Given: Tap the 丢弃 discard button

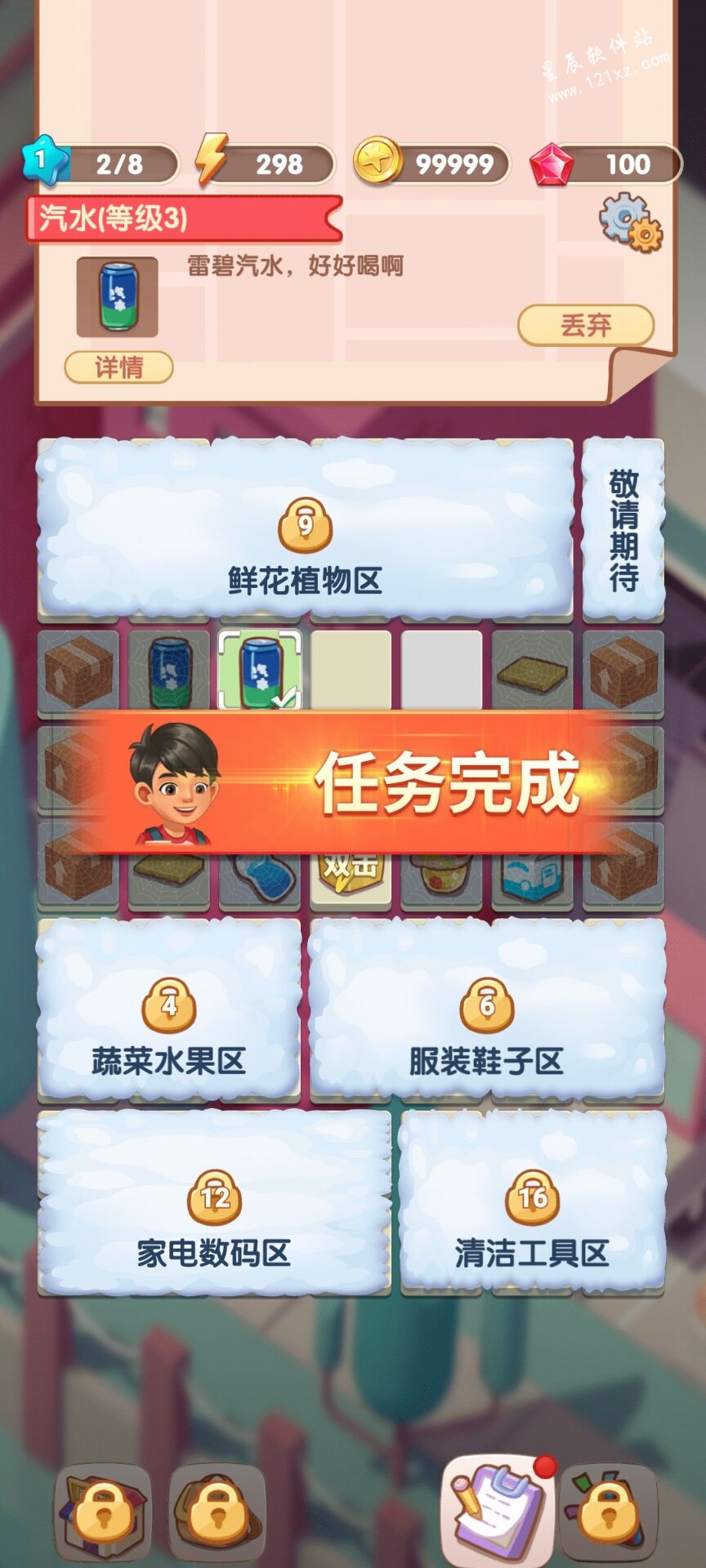Looking at the screenshot, I should 586,325.
